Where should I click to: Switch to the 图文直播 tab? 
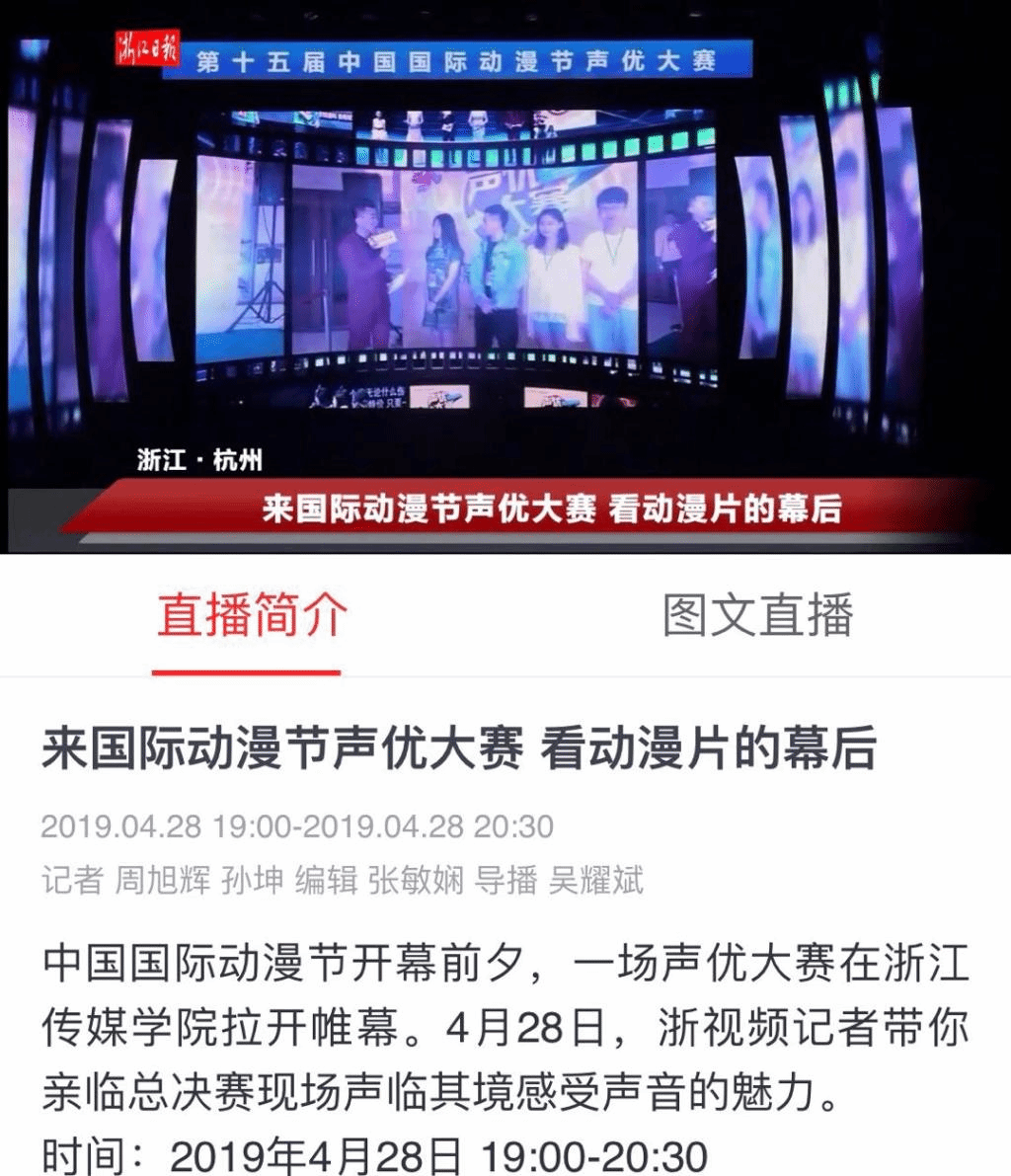[757, 614]
